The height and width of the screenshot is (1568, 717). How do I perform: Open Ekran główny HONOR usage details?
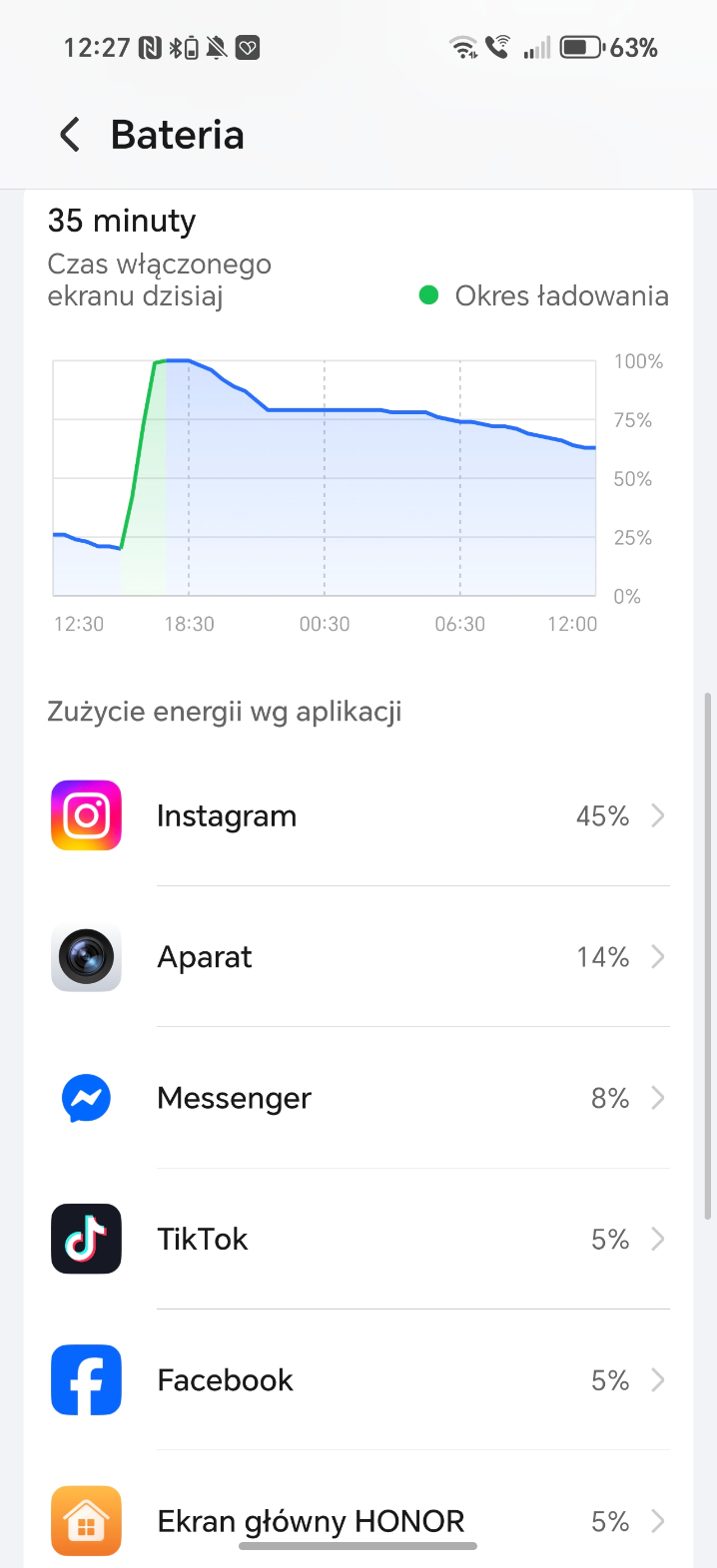359,1521
